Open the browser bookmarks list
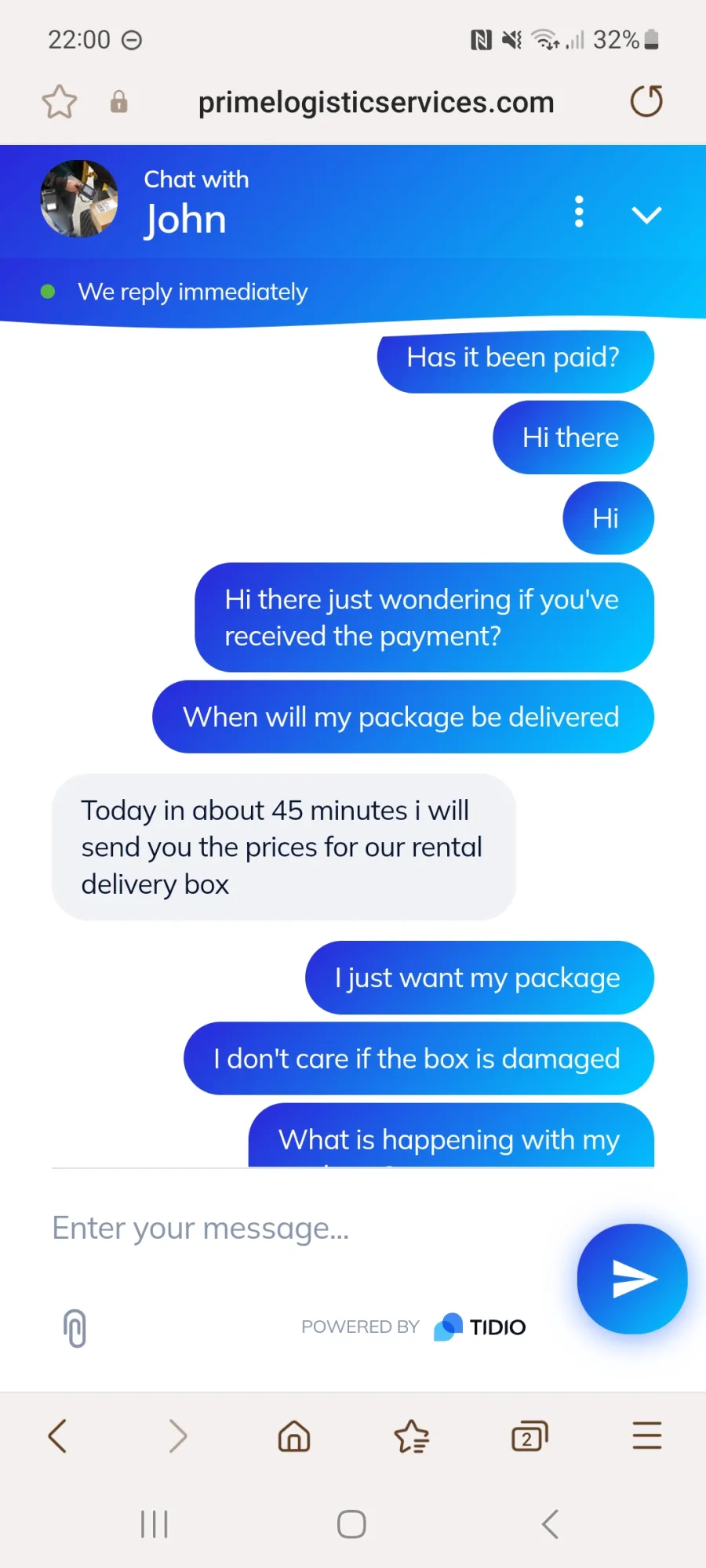 point(412,1436)
